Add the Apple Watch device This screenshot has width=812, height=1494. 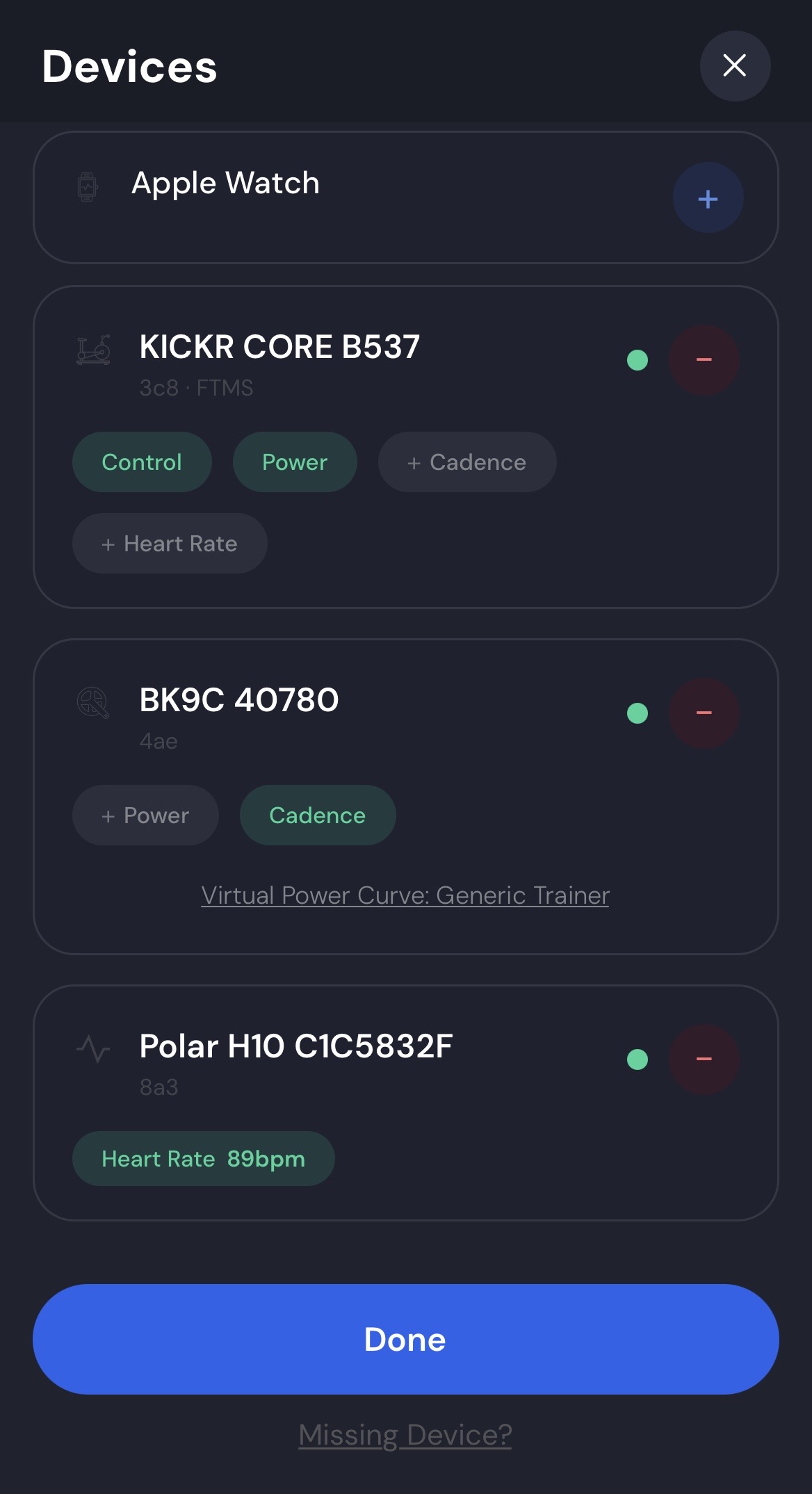pyautogui.click(x=708, y=198)
